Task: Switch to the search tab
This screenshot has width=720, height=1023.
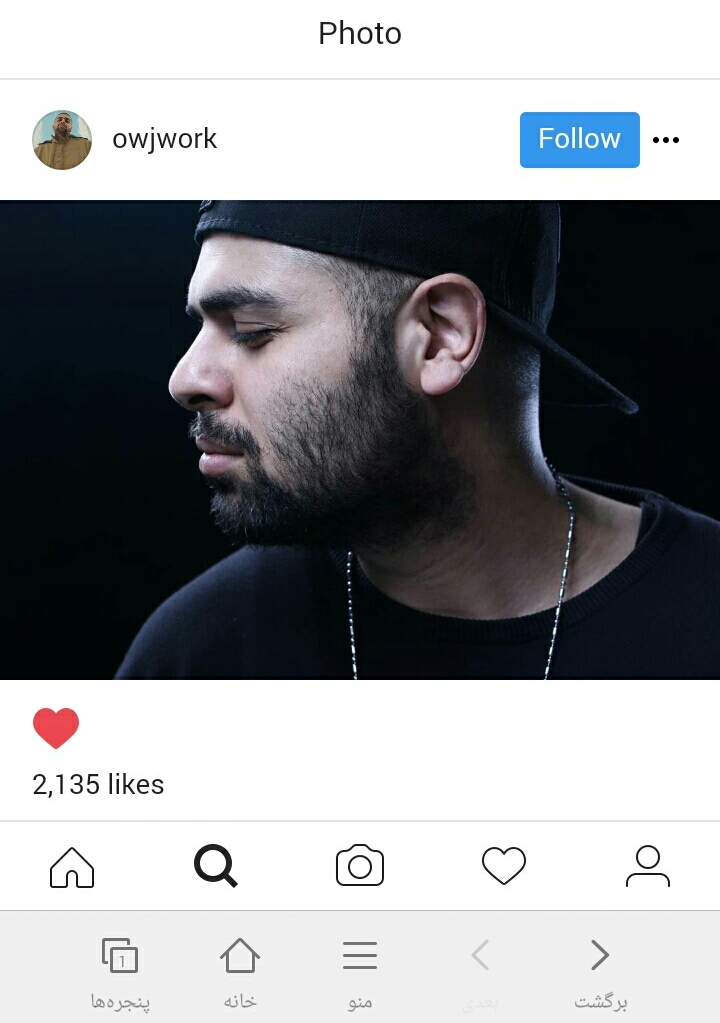Action: pos(216,866)
